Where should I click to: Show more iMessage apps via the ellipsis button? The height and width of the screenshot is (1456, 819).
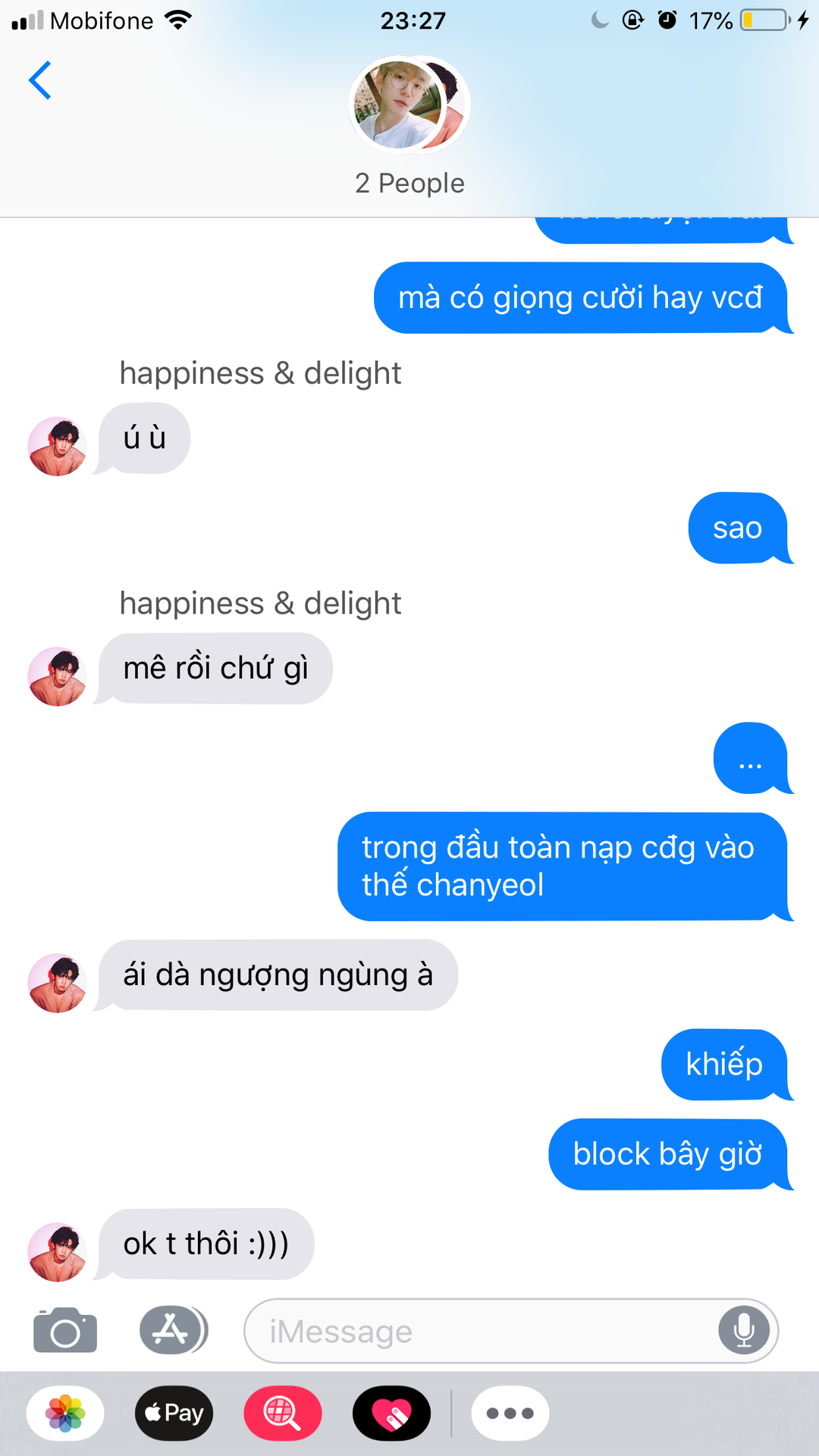[x=510, y=1414]
